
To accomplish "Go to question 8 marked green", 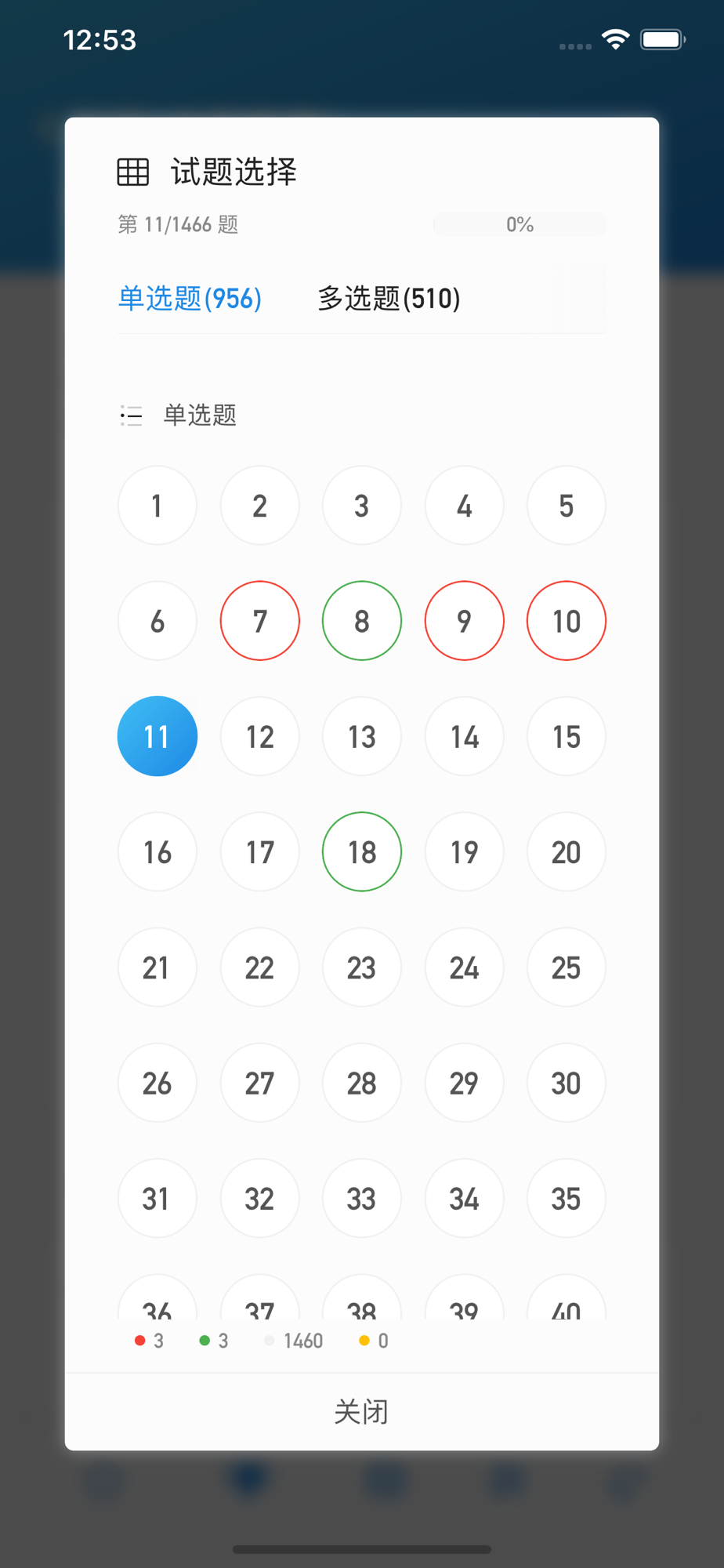I will tap(362, 621).
